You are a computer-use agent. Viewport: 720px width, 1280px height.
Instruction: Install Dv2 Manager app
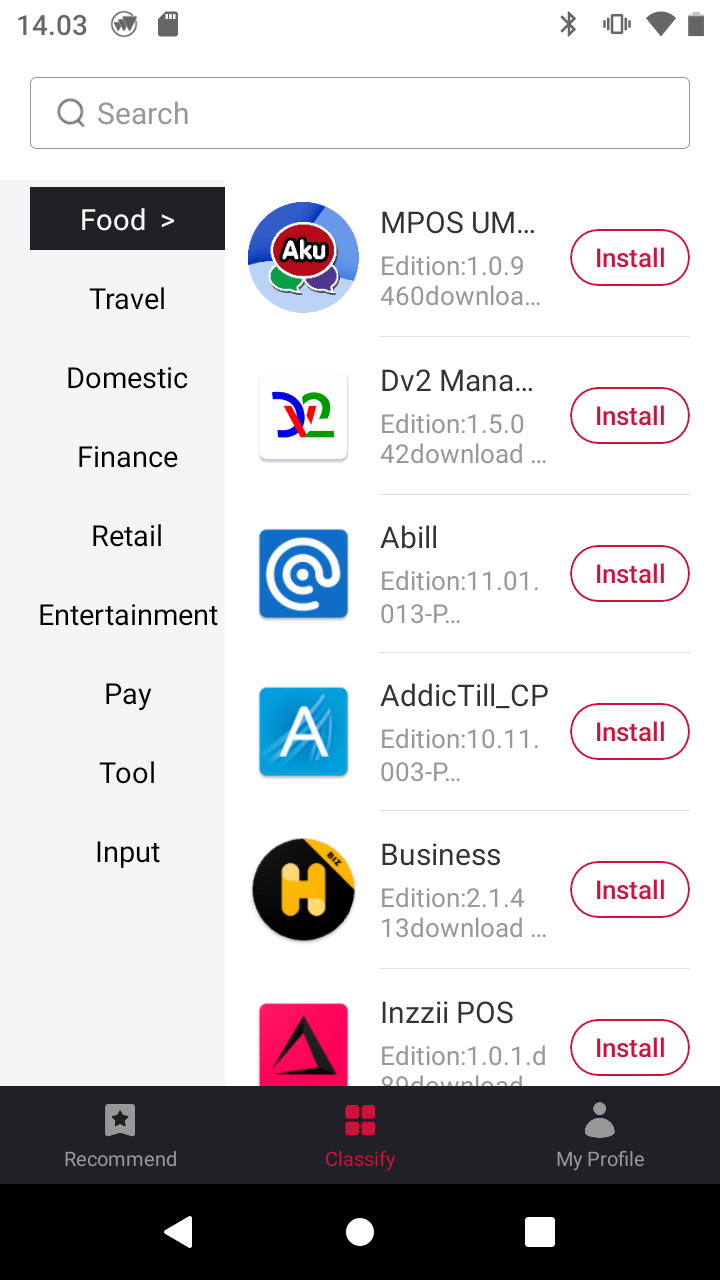629,416
